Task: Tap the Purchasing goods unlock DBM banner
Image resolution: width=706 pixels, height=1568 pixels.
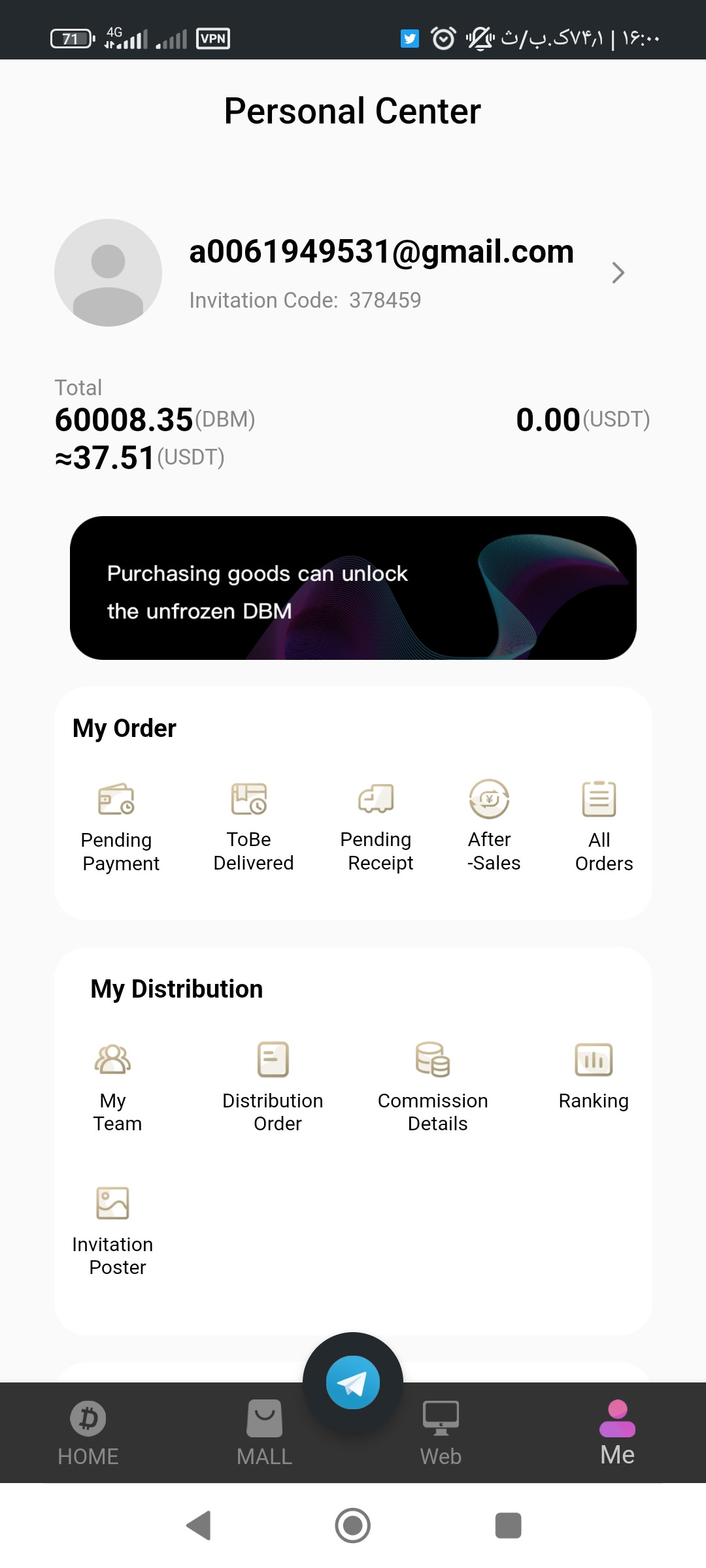Action: click(353, 588)
